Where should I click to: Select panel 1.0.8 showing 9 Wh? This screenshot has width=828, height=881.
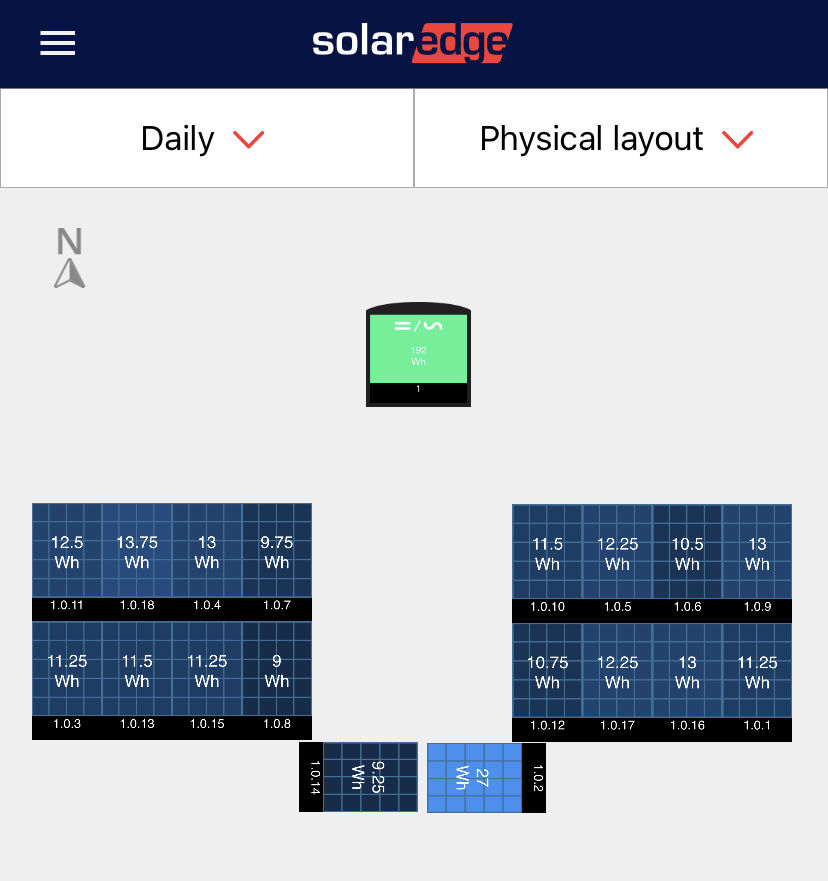(277, 670)
